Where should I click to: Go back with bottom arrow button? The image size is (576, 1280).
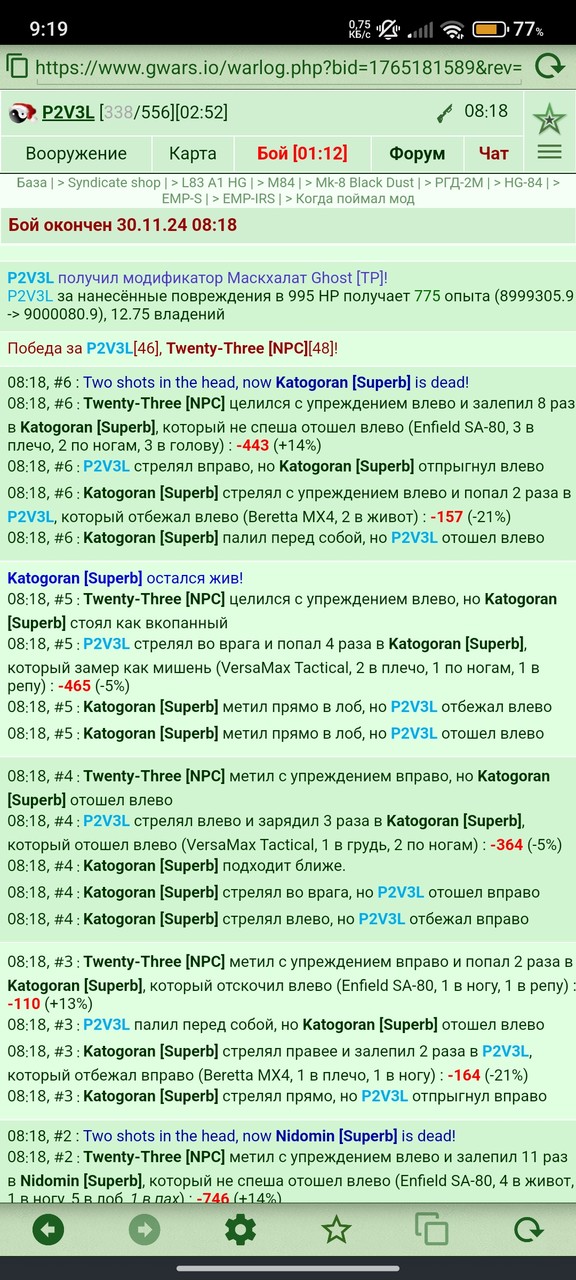tap(48, 1229)
